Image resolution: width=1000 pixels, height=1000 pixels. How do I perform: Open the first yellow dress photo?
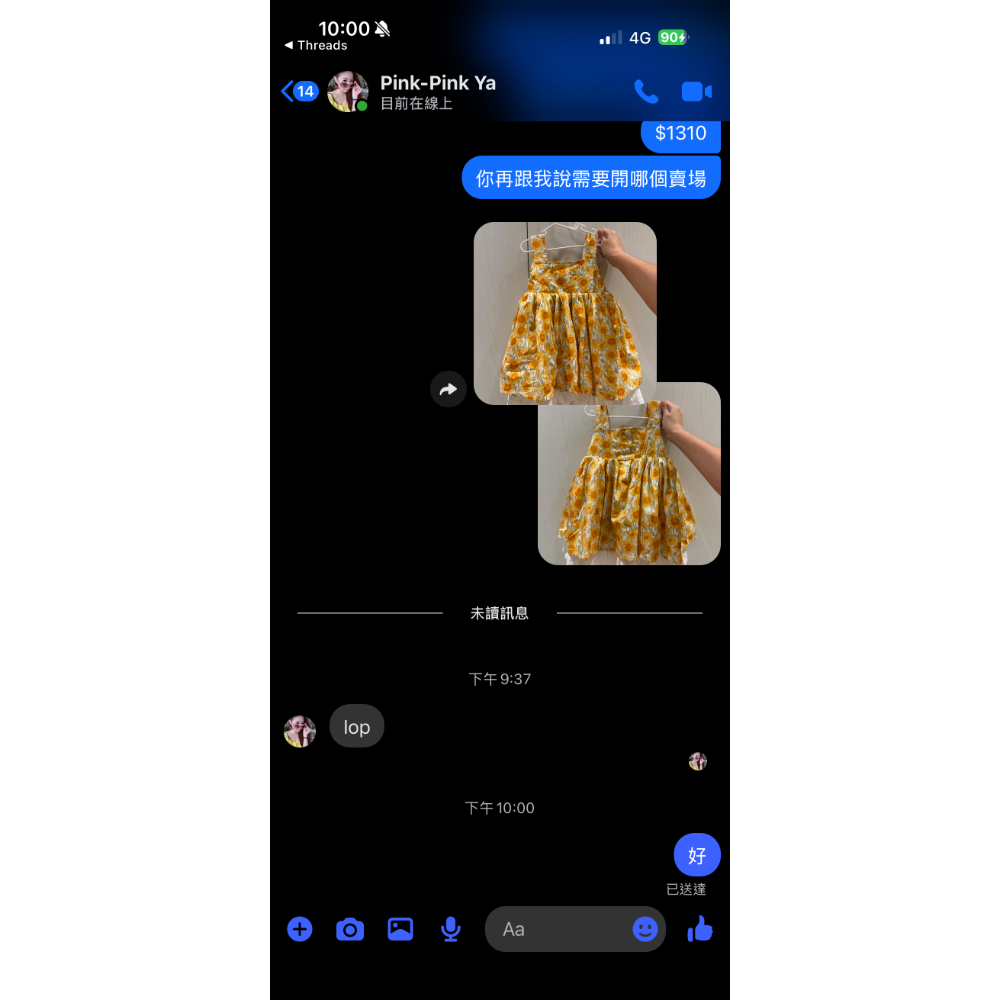565,312
